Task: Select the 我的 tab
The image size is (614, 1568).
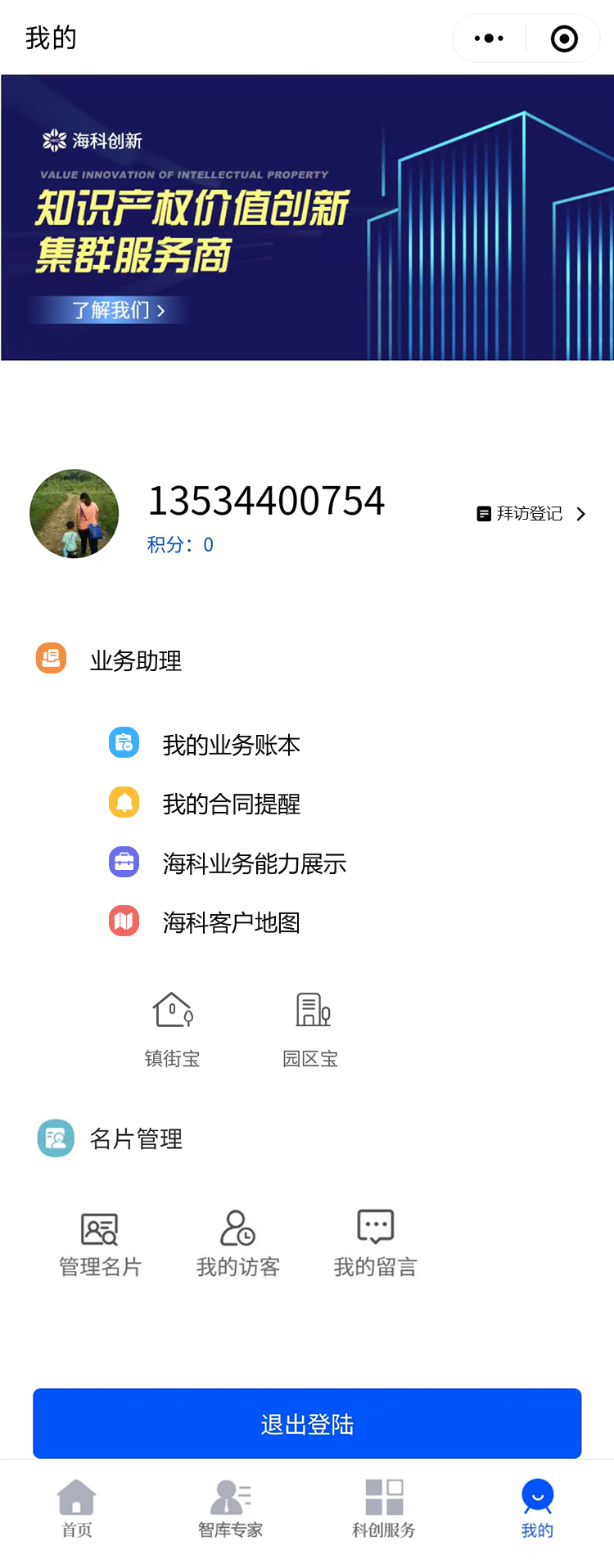Action: click(537, 1508)
